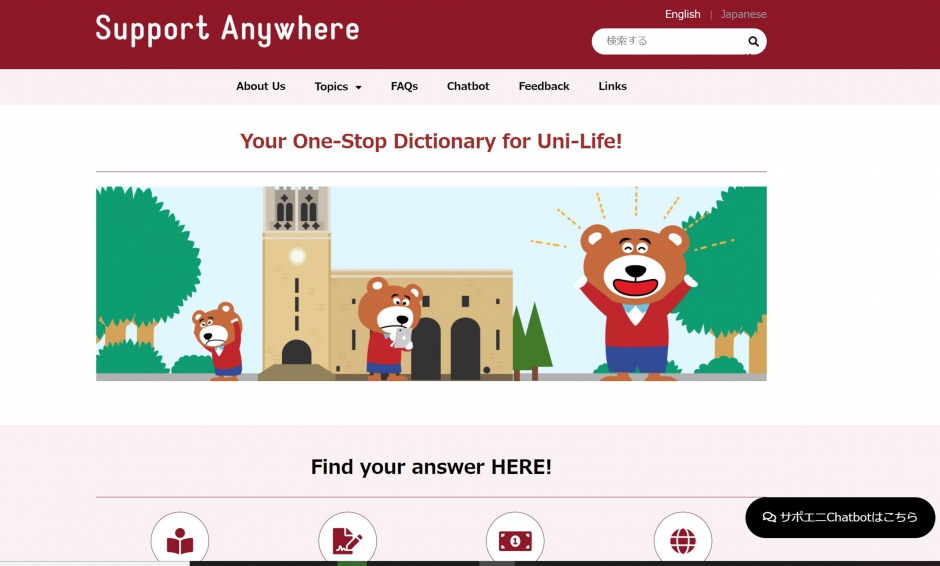The height and width of the screenshot is (566, 940).
Task: Go to the FAQs page
Action: (404, 86)
